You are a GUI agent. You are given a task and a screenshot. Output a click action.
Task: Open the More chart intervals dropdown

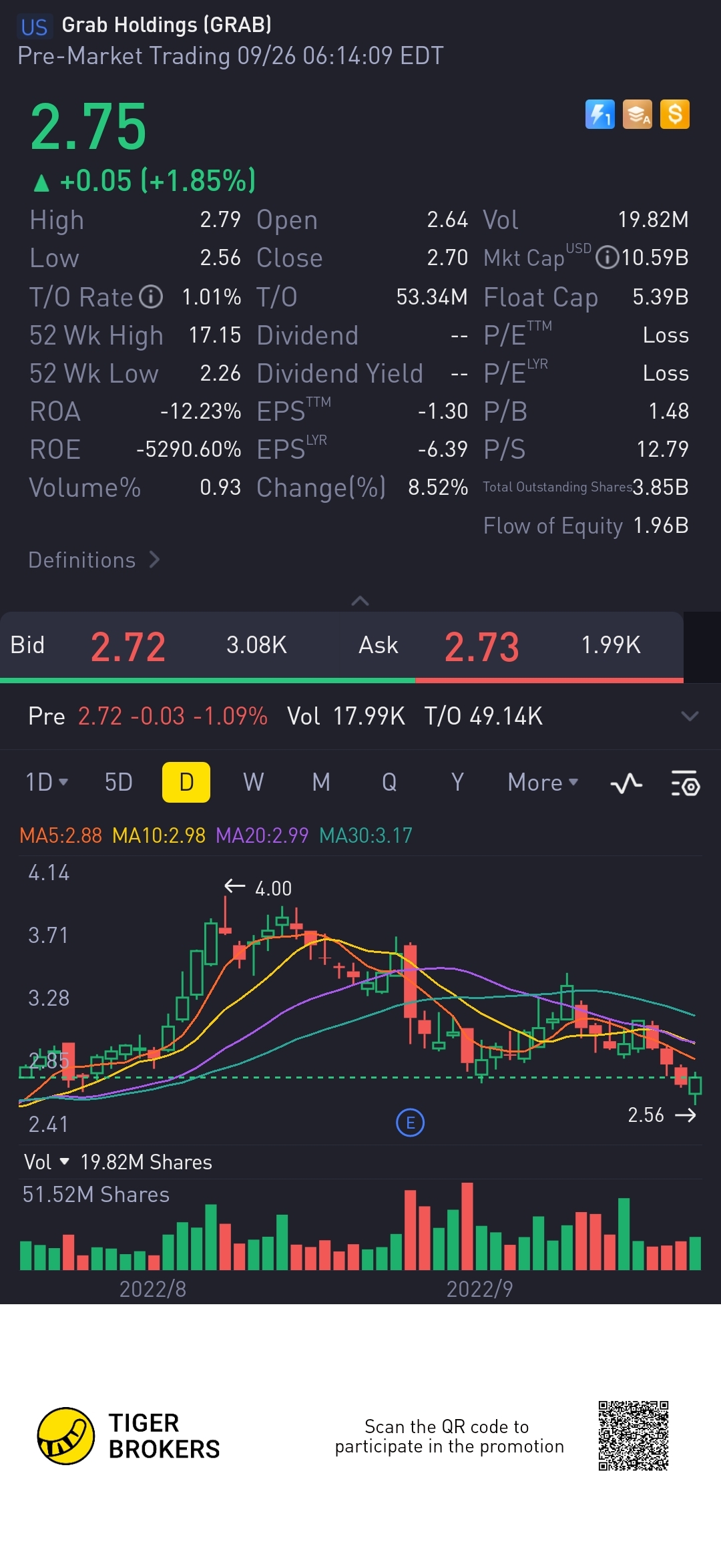542,782
